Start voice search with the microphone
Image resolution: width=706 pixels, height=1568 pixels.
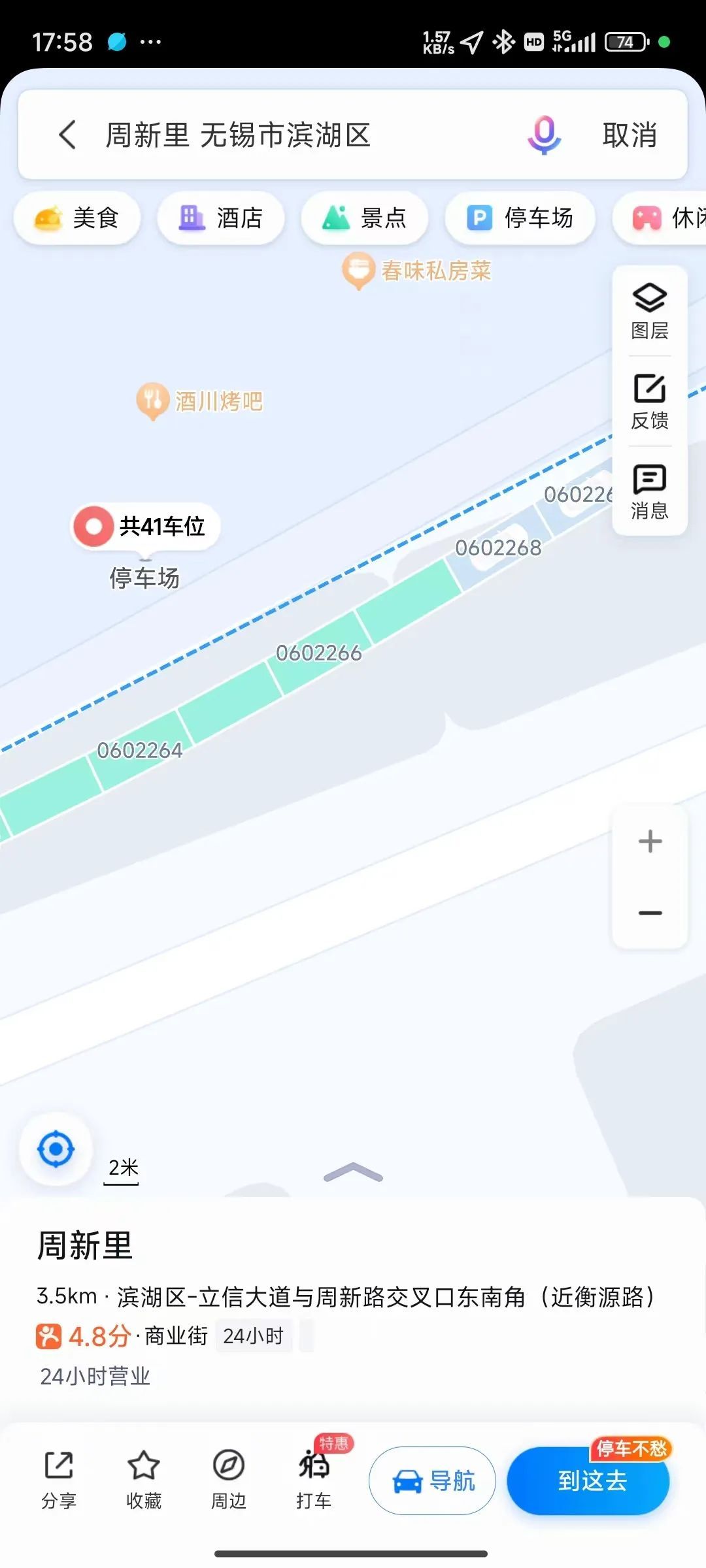(x=544, y=135)
